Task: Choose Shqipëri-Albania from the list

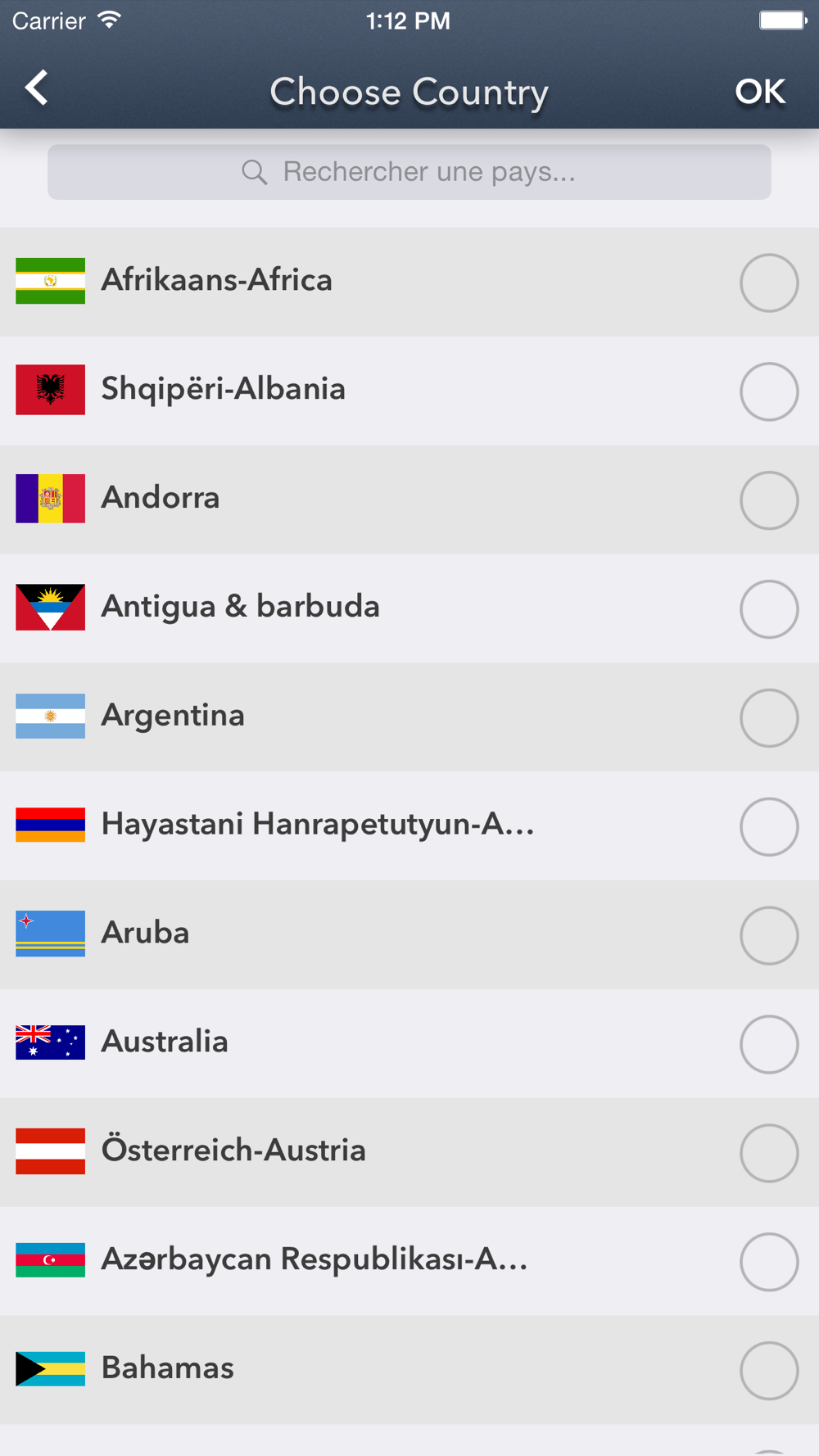Action: (223, 390)
